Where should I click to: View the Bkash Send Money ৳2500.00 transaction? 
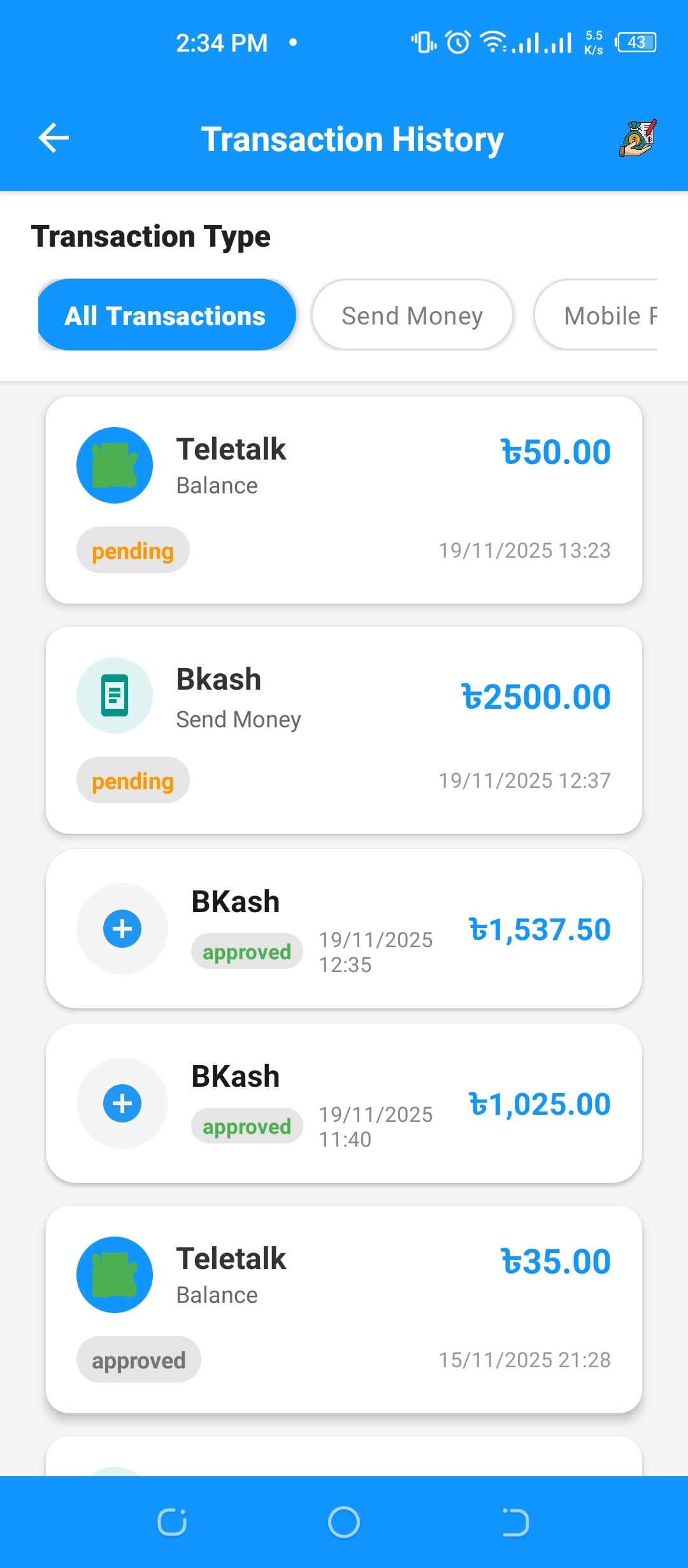pos(344,730)
